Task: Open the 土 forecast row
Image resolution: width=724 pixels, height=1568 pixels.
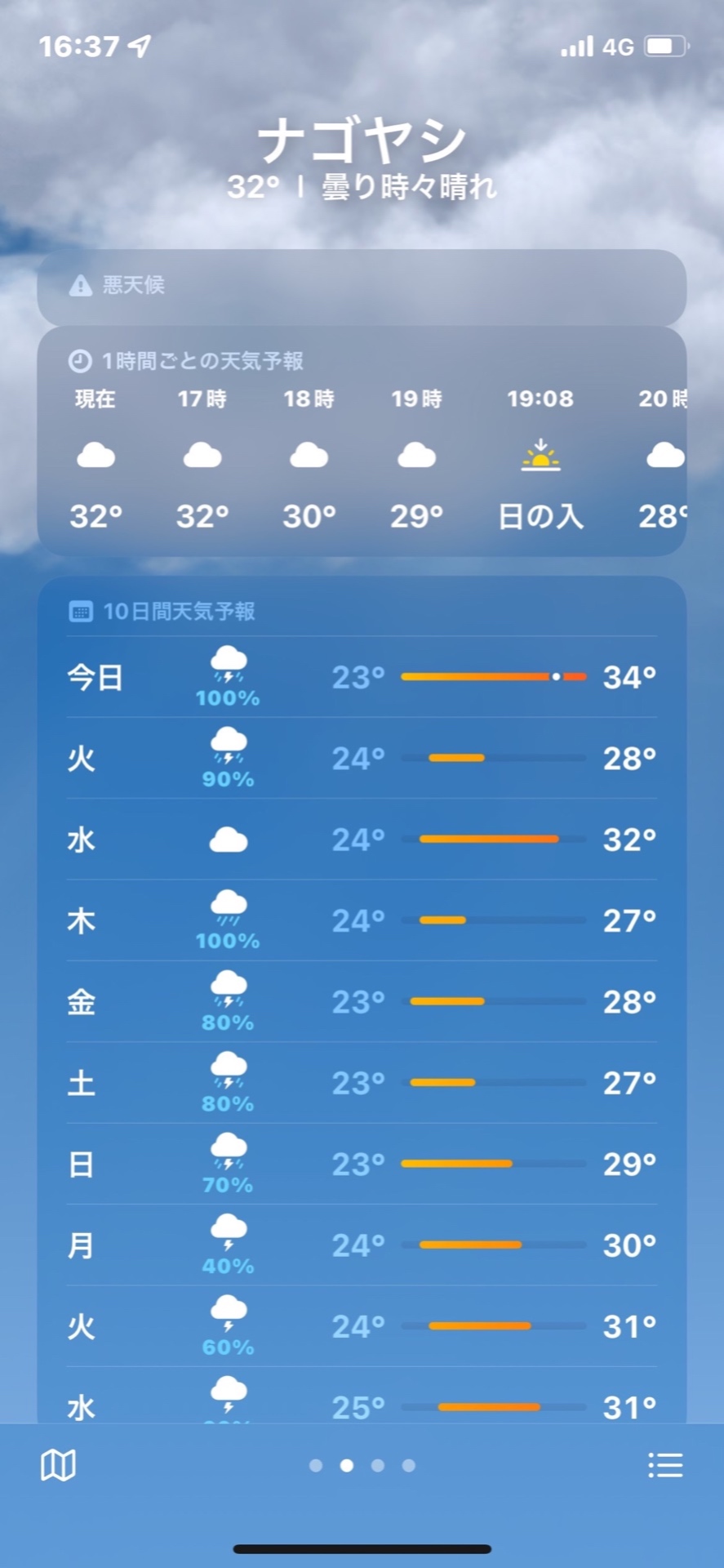Action: pyautogui.click(x=362, y=1083)
